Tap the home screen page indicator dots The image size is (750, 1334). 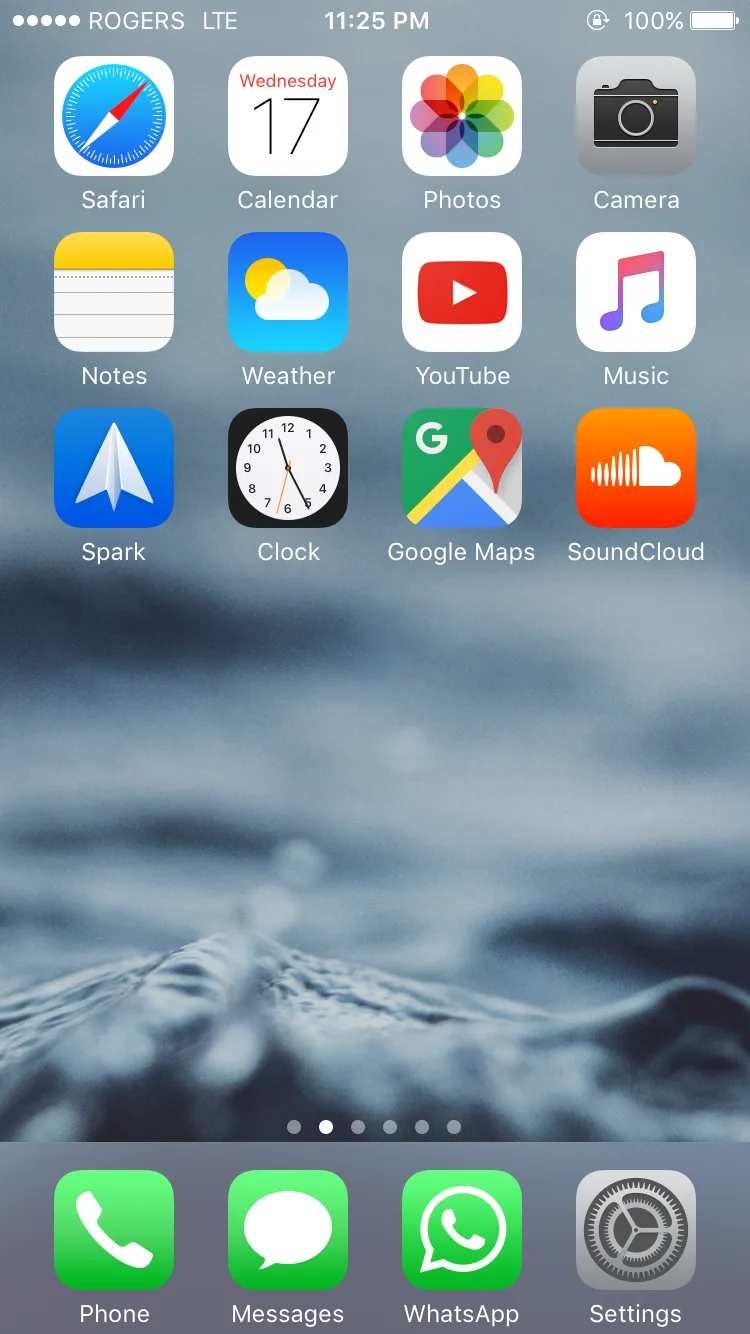click(374, 1127)
